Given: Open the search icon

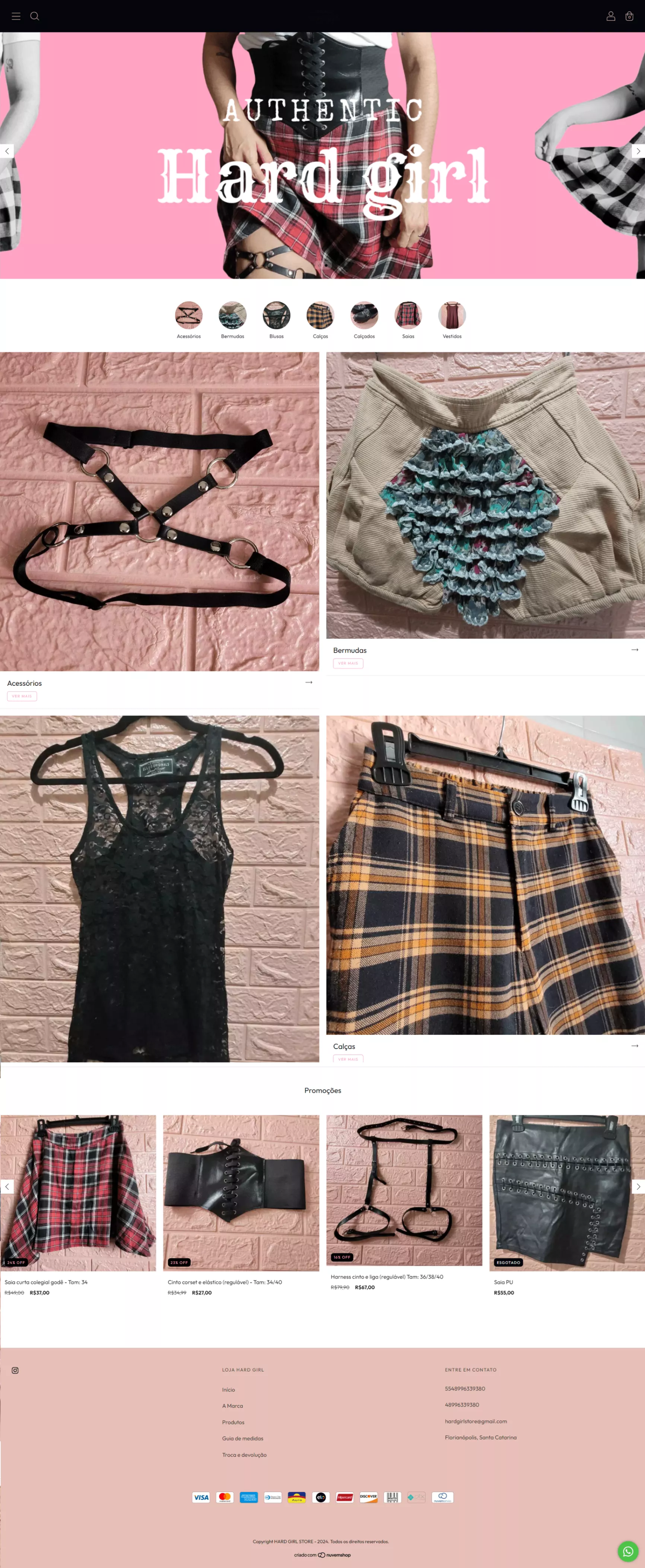Looking at the screenshot, I should [35, 16].
